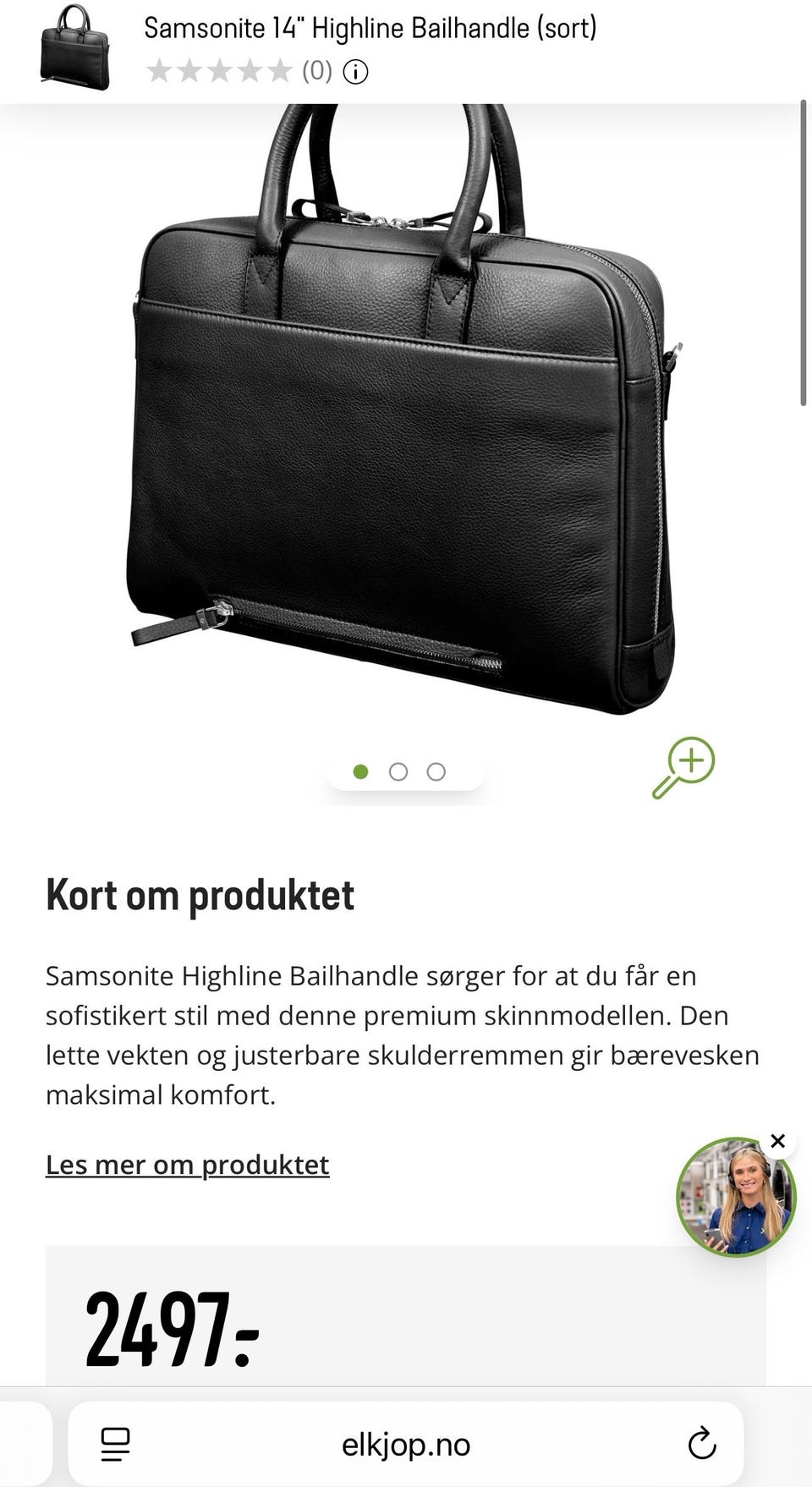Reload the elkjop.no page
The image size is (812, 1487).
click(x=702, y=1443)
